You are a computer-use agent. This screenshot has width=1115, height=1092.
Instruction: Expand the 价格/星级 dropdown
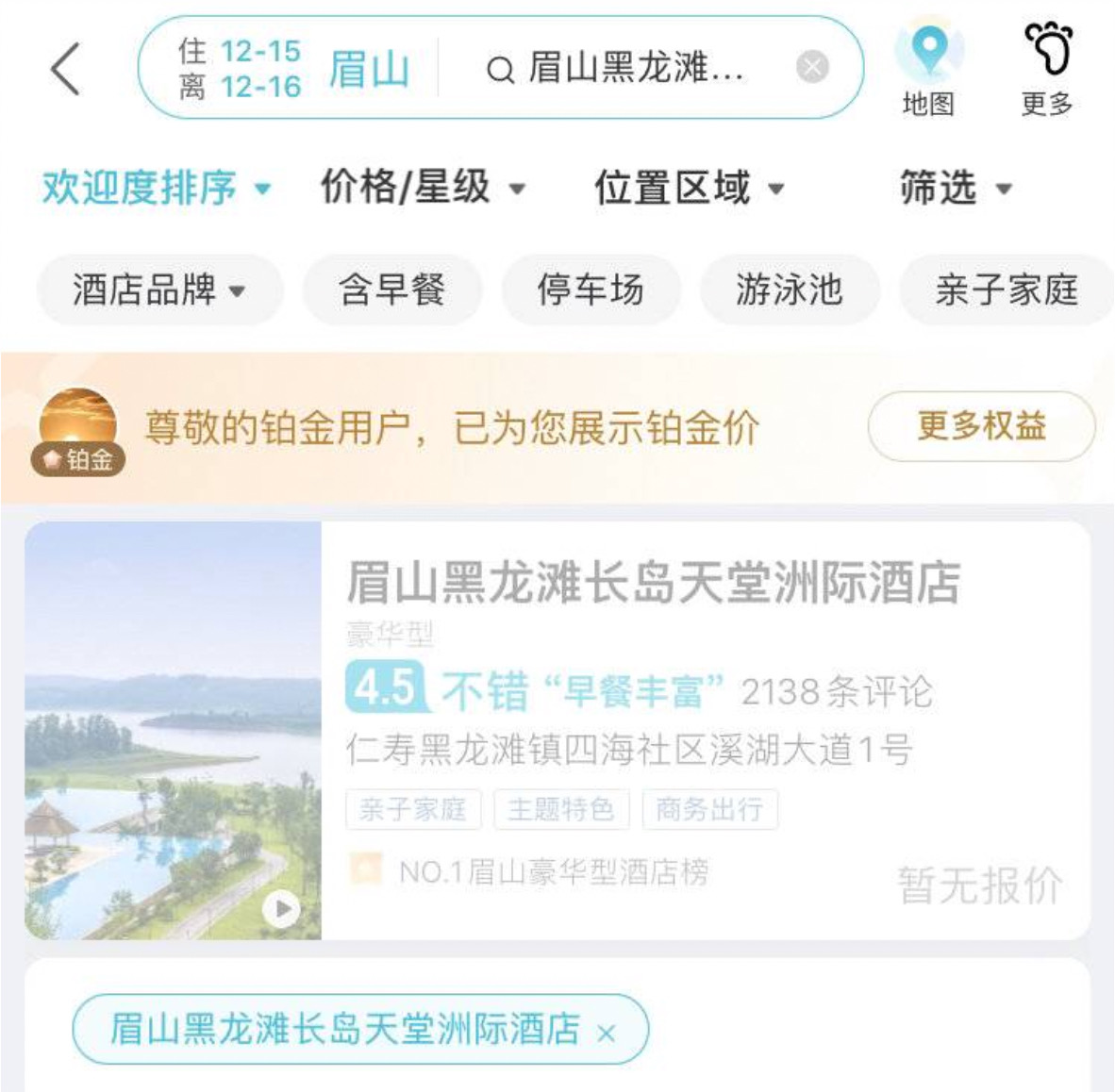422,188
